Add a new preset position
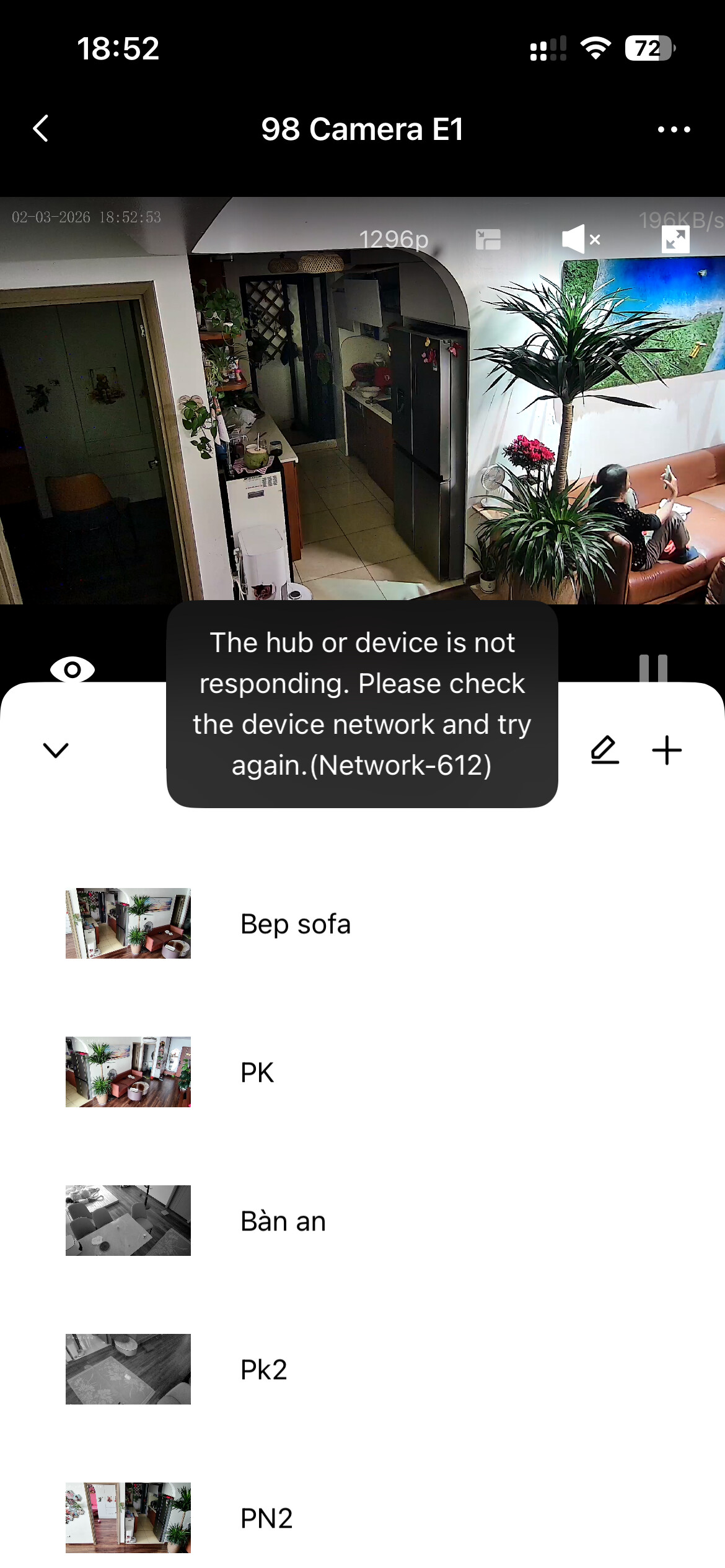The height and width of the screenshot is (1568, 725). [667, 750]
